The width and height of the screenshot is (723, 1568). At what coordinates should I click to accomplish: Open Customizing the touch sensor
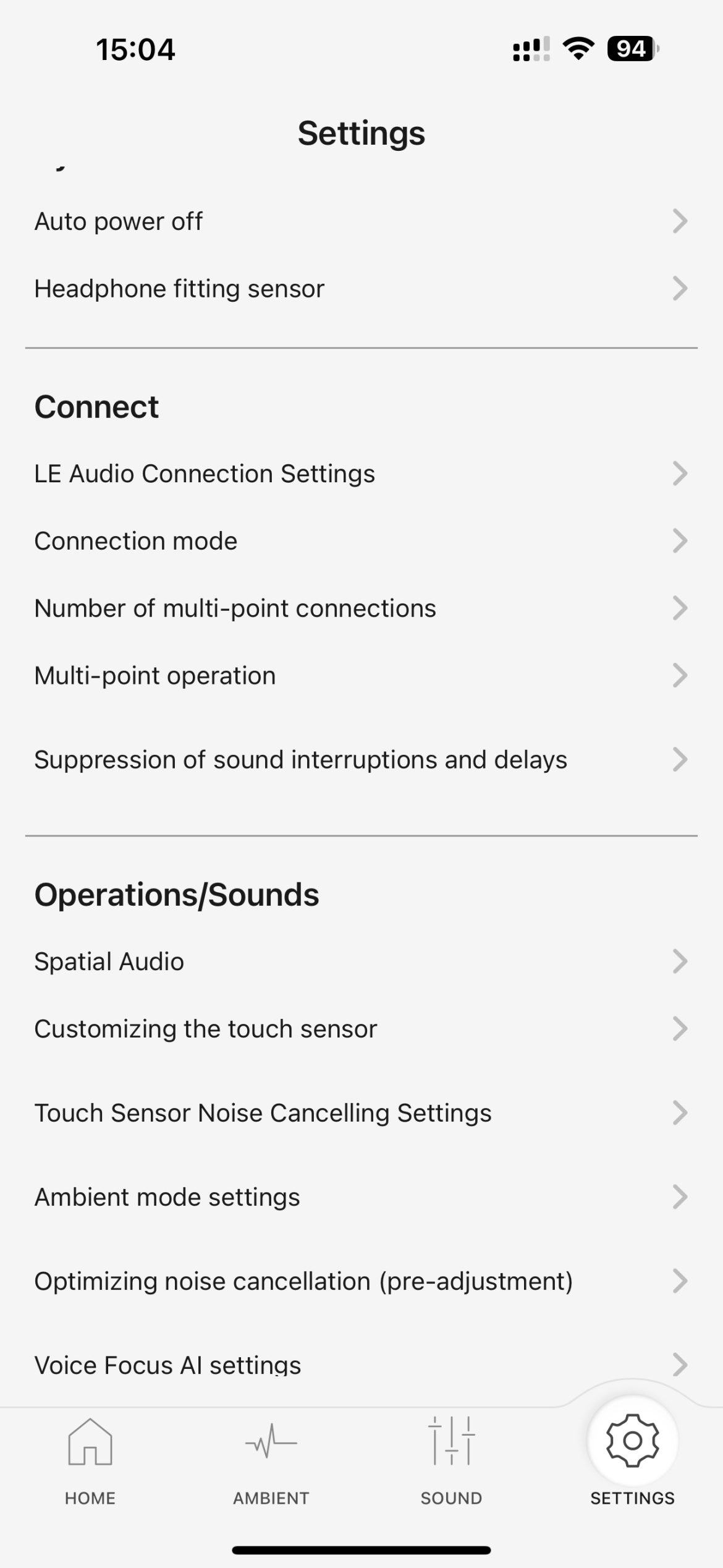[361, 1029]
